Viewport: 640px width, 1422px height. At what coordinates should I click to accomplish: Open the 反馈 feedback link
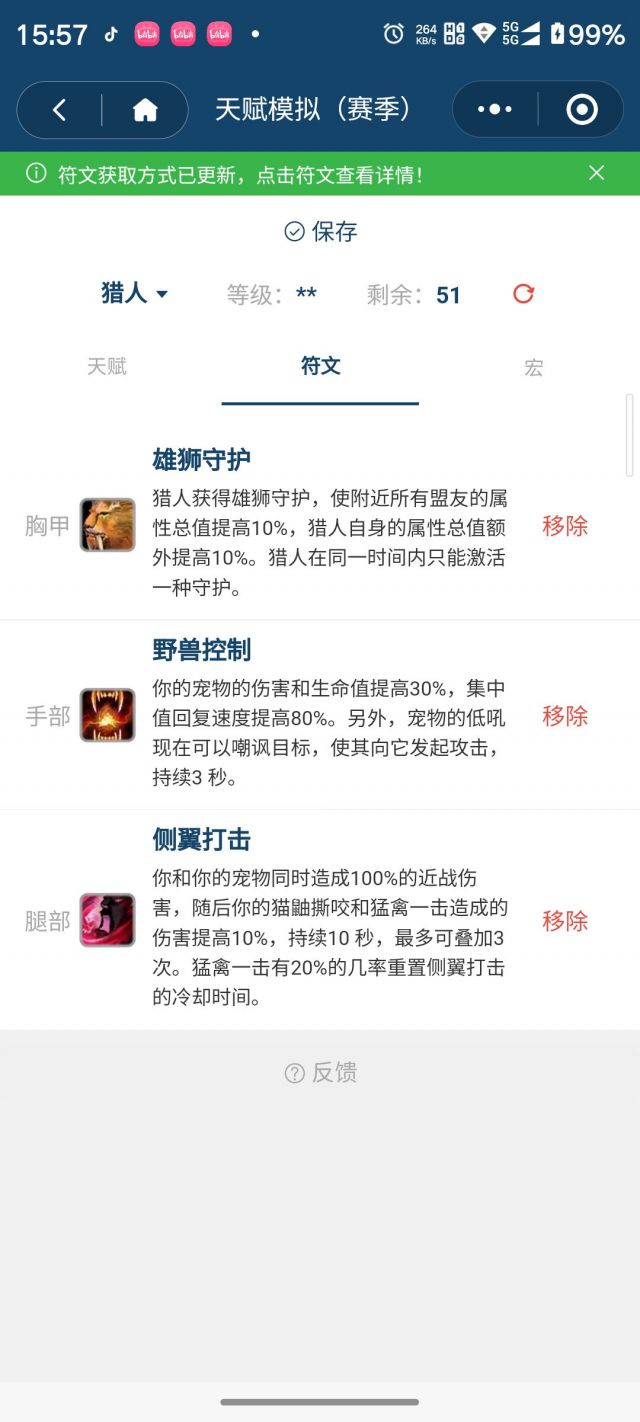pos(321,1073)
